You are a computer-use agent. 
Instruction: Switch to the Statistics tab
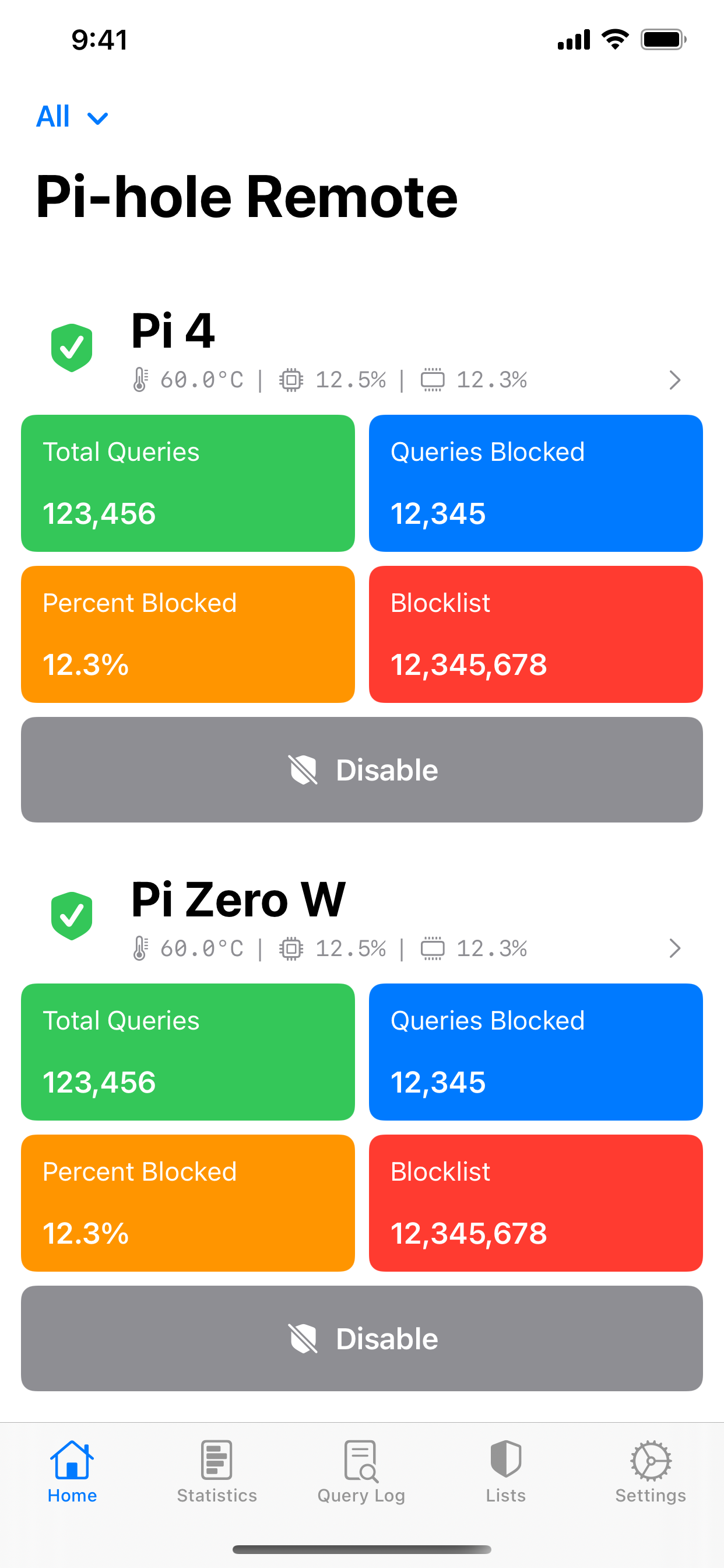pos(217,1472)
